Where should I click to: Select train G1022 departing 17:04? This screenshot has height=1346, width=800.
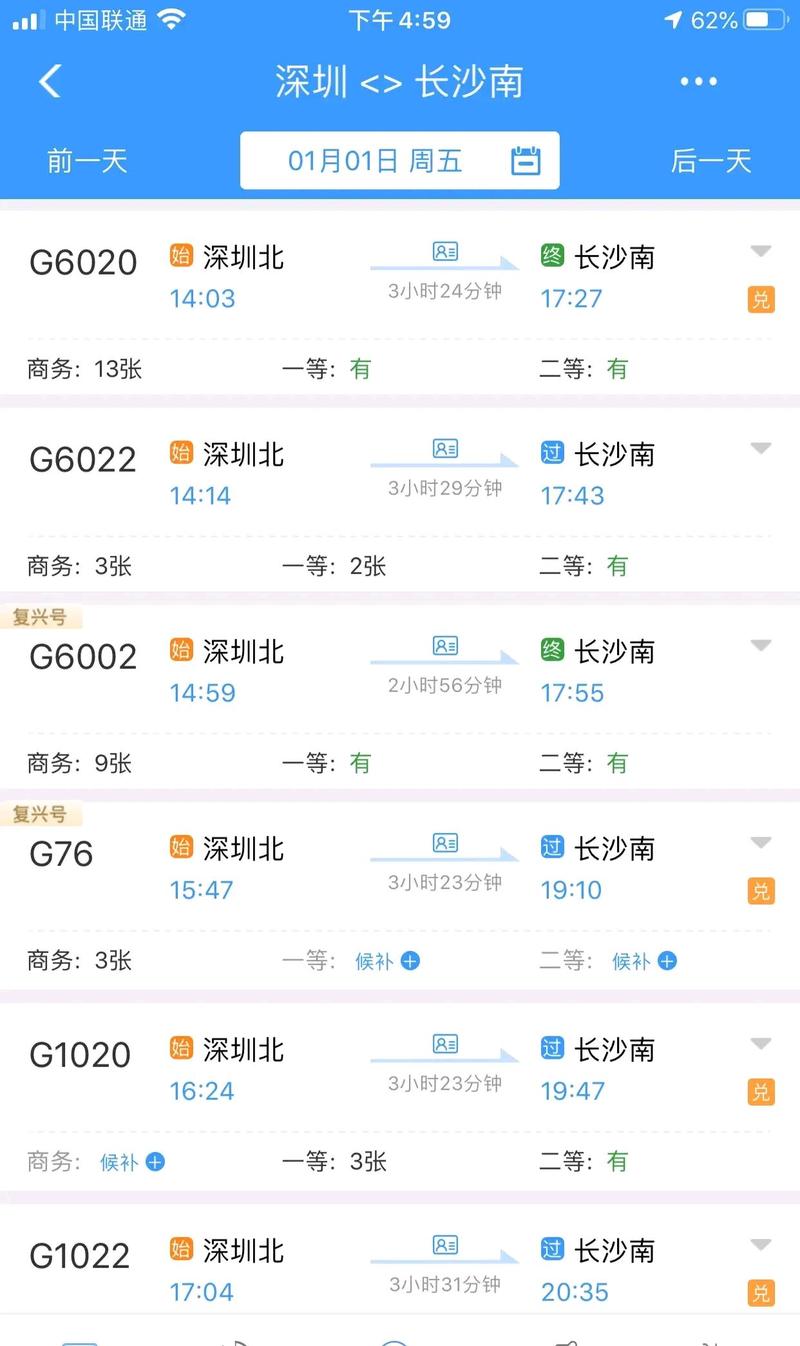point(80,1256)
